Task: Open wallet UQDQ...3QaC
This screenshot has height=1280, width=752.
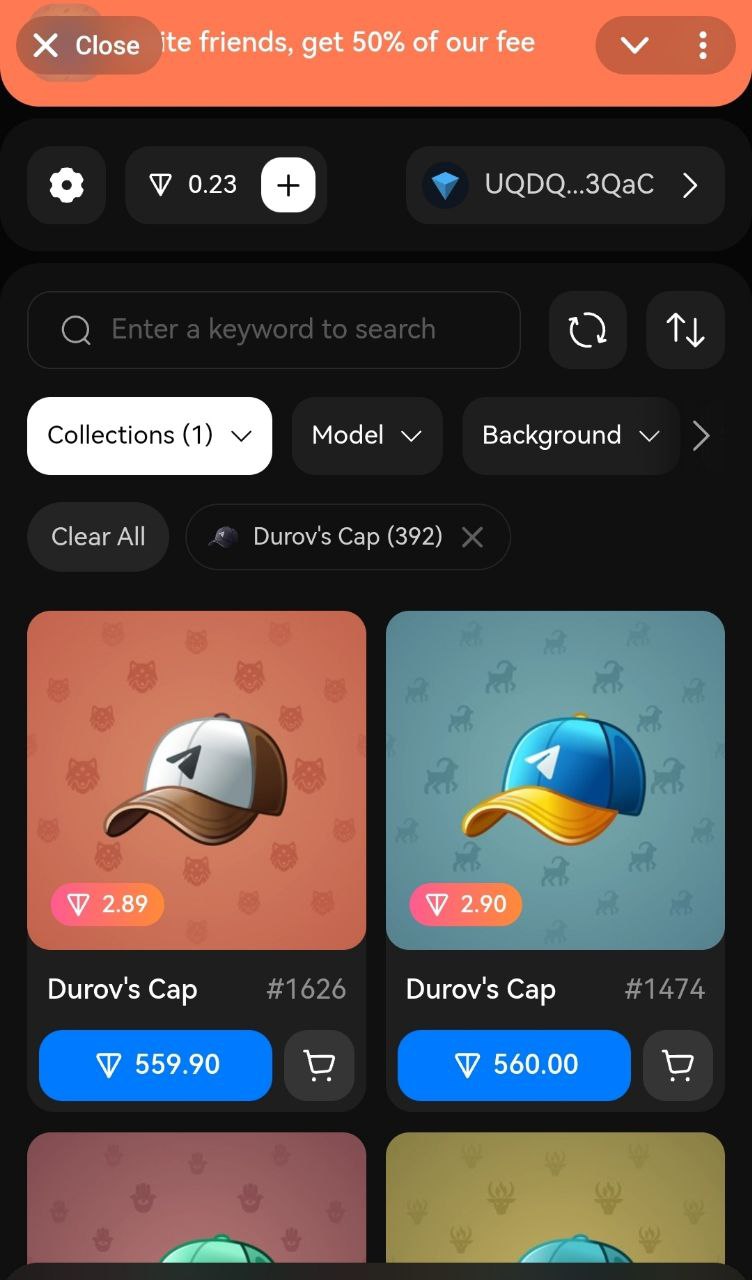Action: point(565,185)
